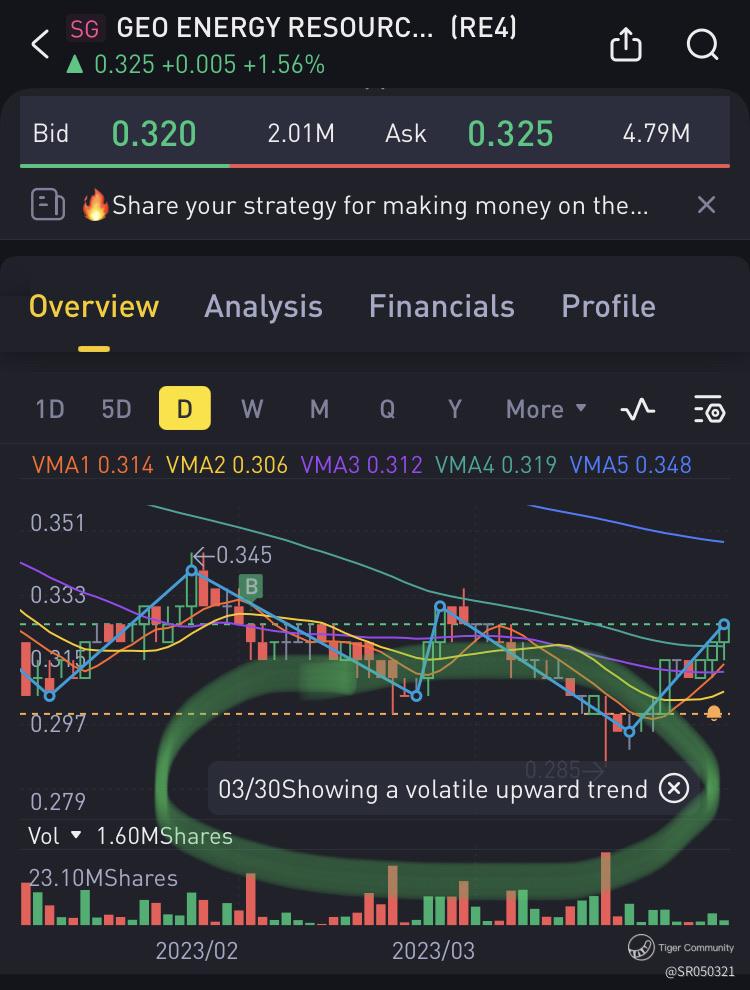Switch chart to quarterly Q interval
Image resolution: width=750 pixels, height=990 pixels.
[387, 409]
